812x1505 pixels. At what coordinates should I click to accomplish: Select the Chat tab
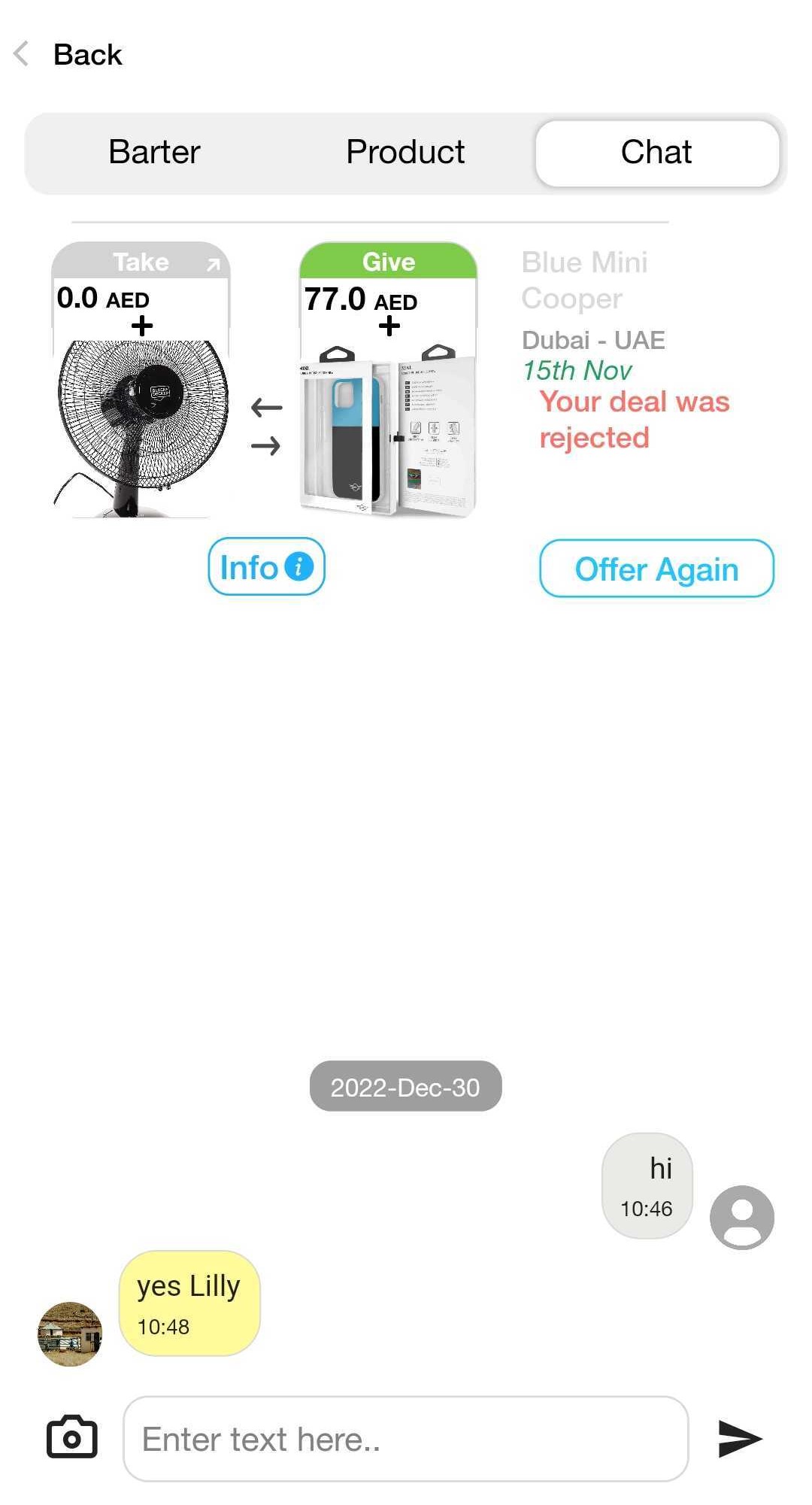(656, 153)
